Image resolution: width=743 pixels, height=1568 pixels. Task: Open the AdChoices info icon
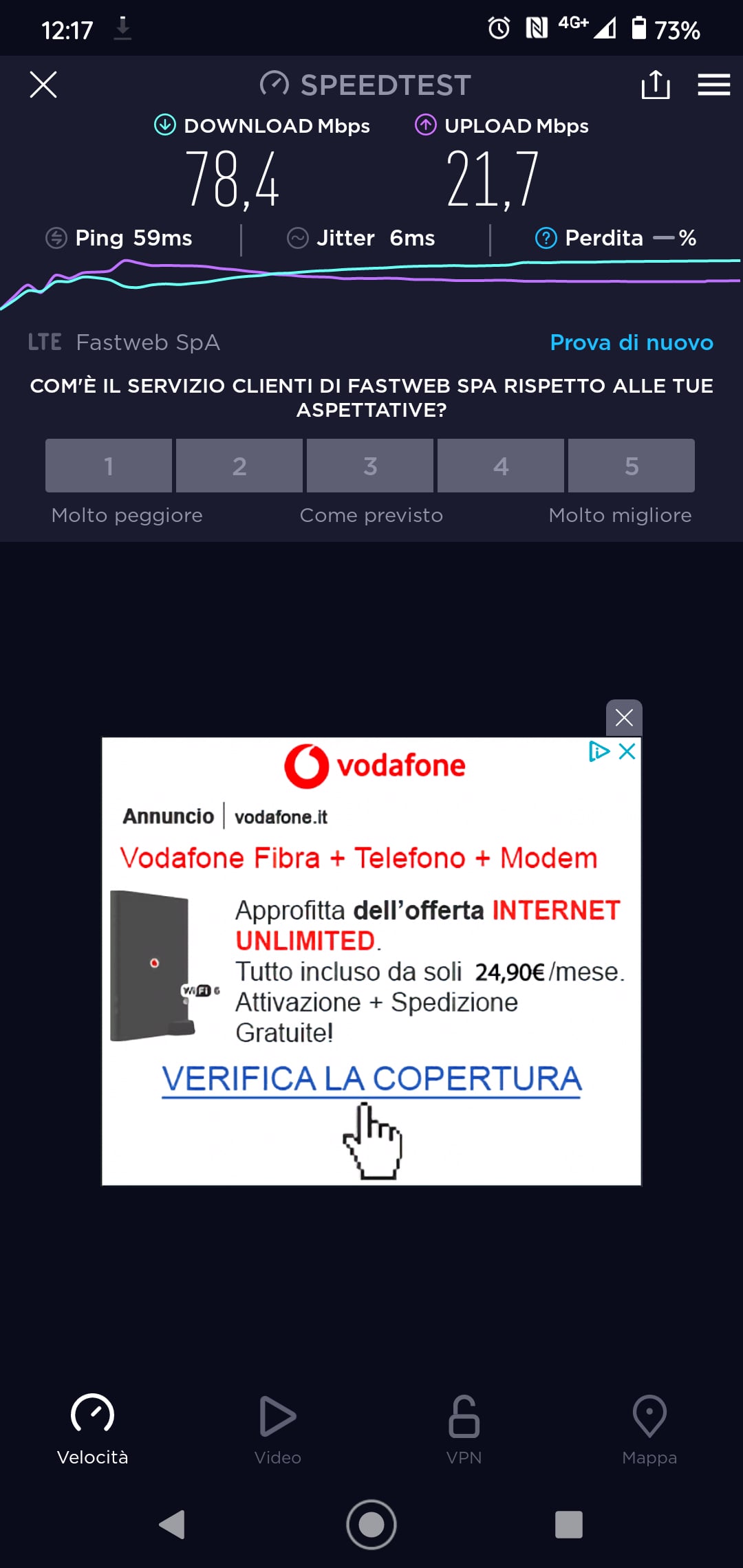click(599, 751)
